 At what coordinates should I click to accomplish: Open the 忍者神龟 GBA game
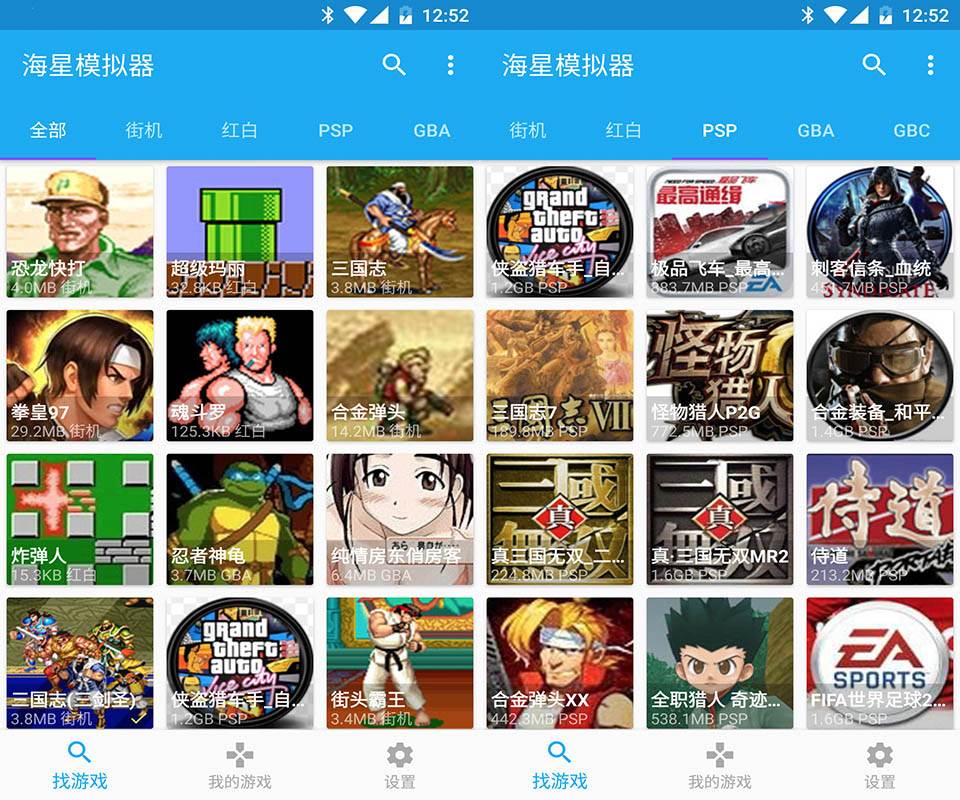(240, 520)
